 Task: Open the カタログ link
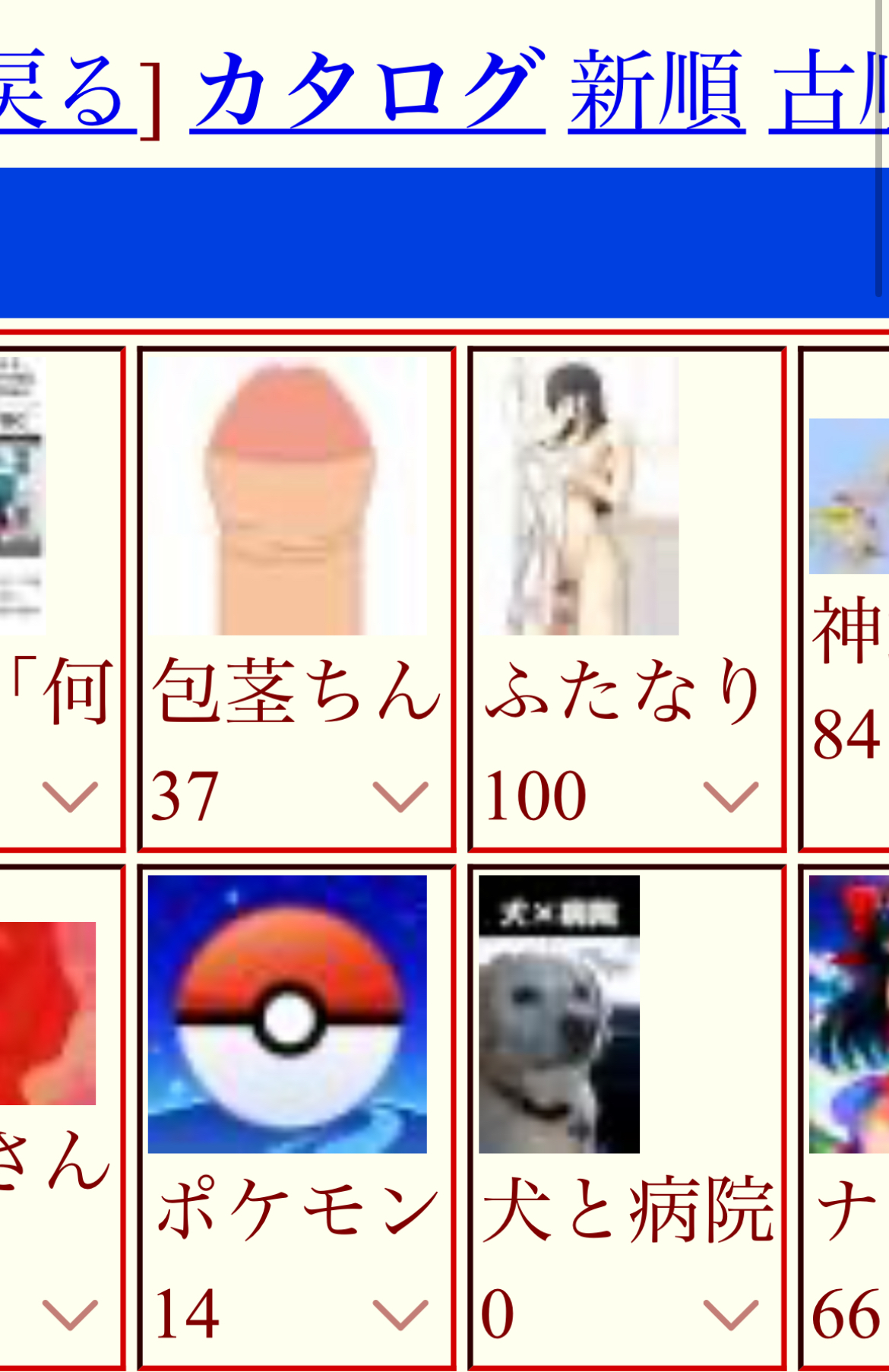click(368, 91)
